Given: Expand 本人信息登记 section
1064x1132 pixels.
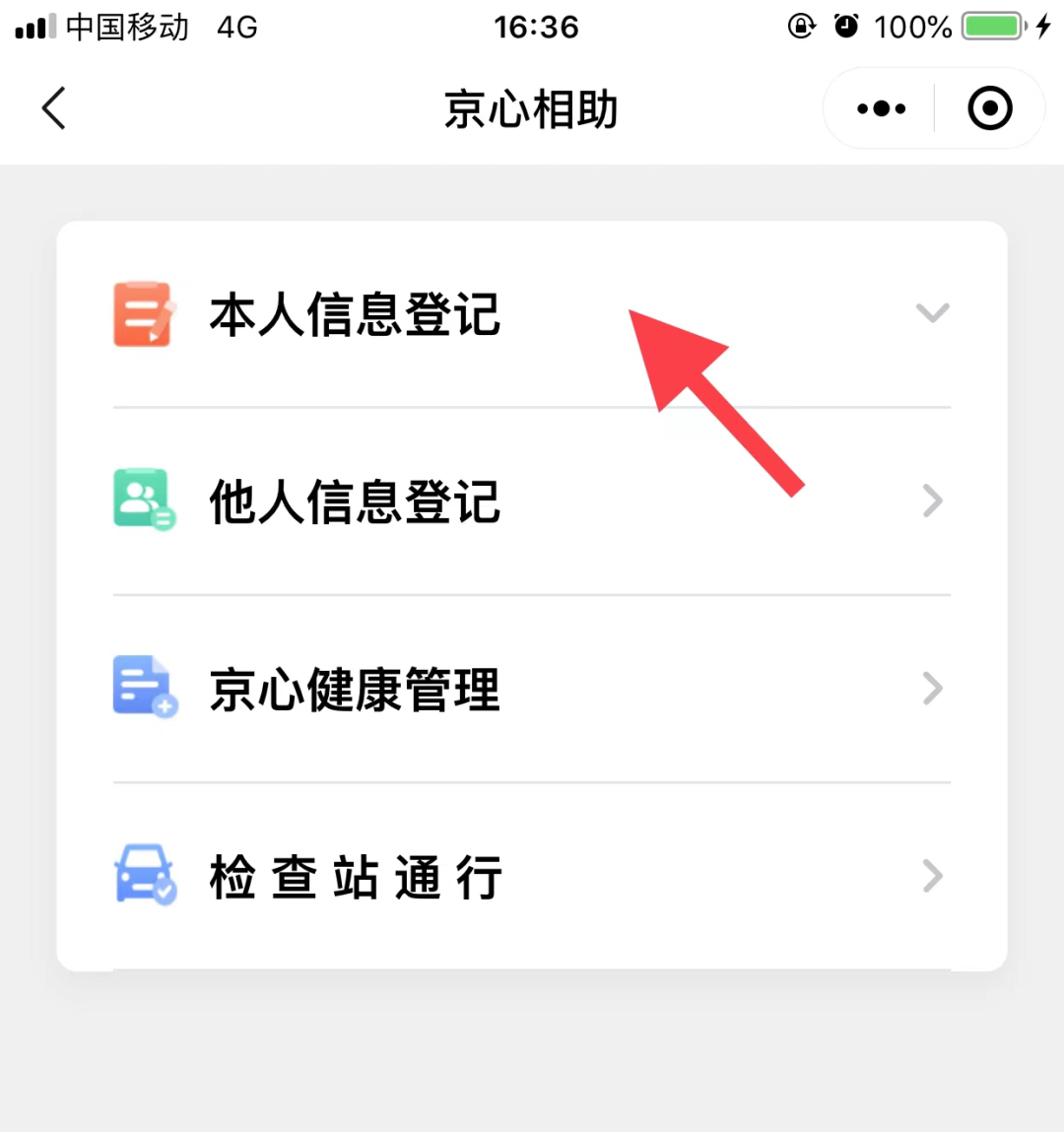Looking at the screenshot, I should (532, 314).
